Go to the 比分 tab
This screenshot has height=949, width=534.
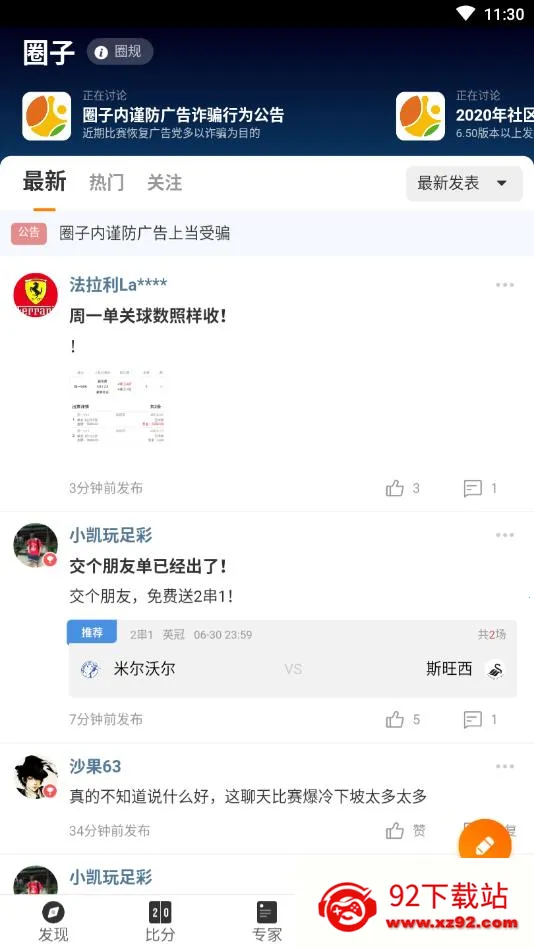pos(160,921)
